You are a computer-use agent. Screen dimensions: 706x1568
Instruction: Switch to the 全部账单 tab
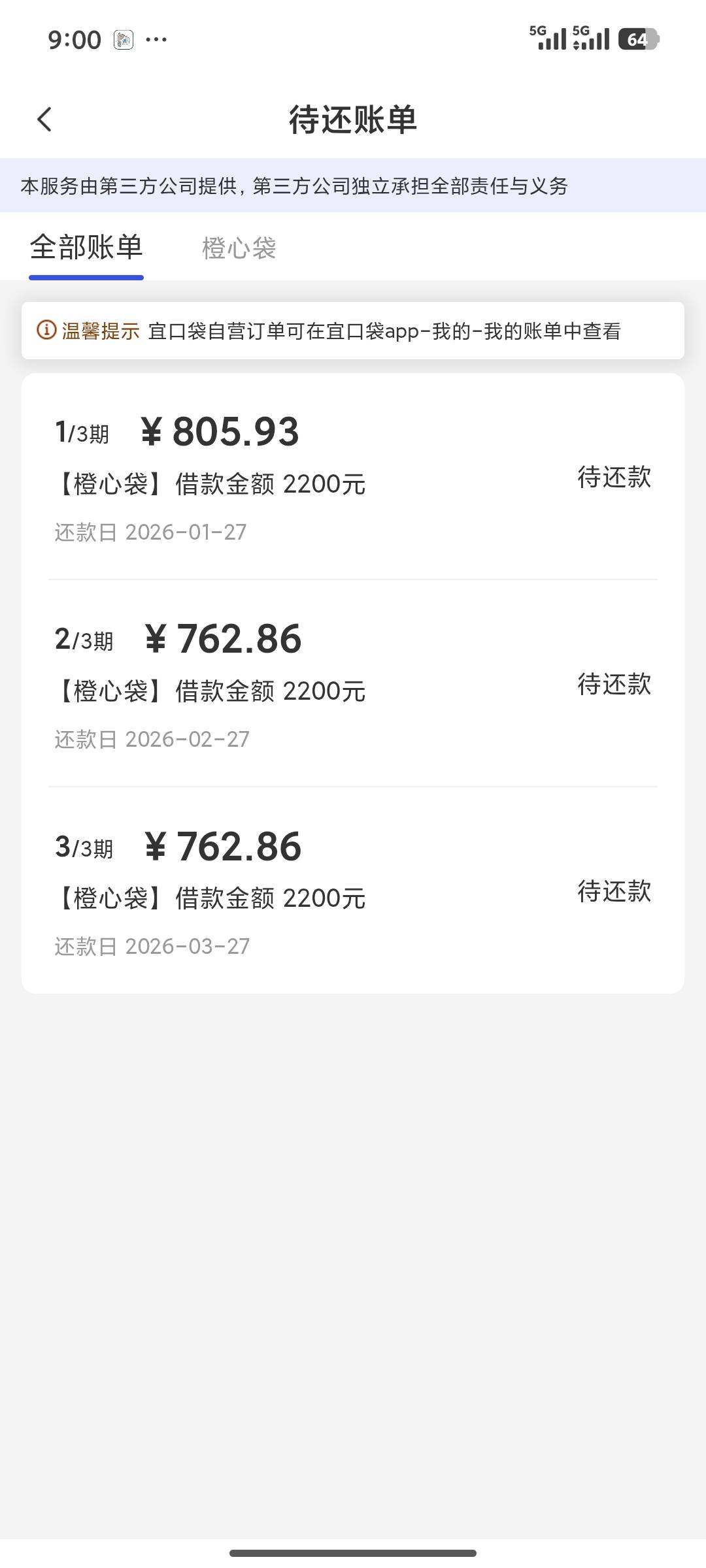tap(86, 248)
